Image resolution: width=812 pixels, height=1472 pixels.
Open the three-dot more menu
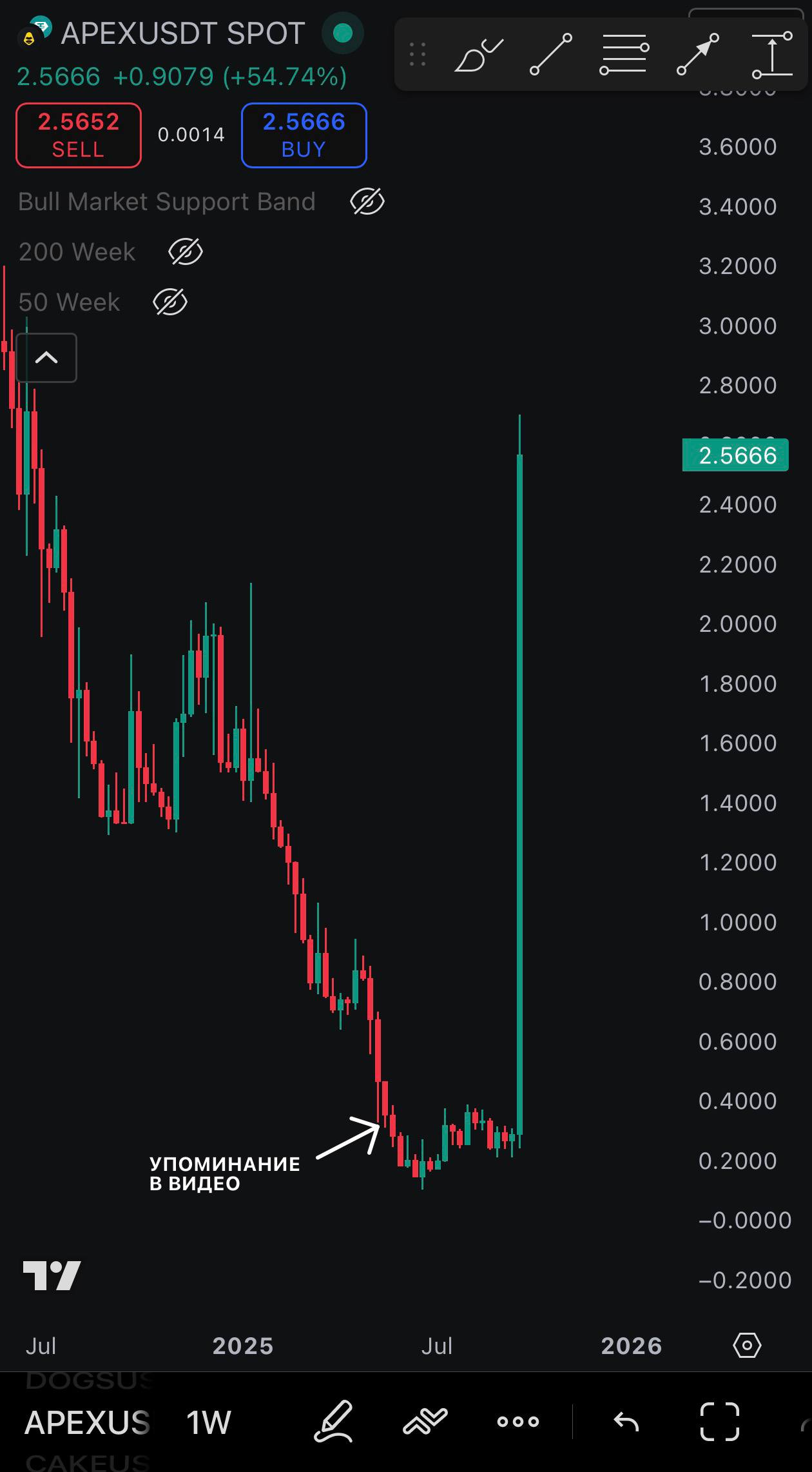coord(518,1421)
